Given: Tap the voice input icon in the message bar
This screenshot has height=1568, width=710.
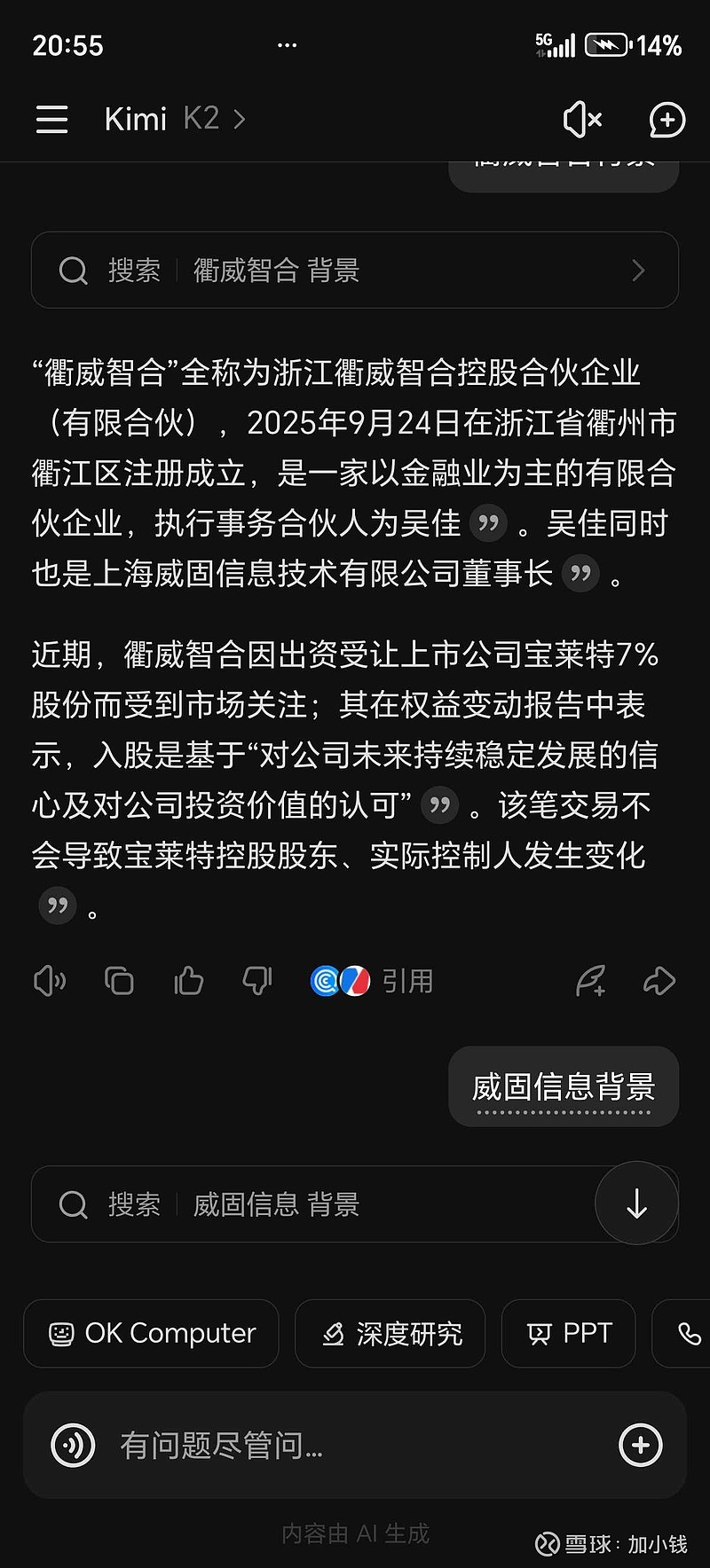Looking at the screenshot, I should (73, 1446).
